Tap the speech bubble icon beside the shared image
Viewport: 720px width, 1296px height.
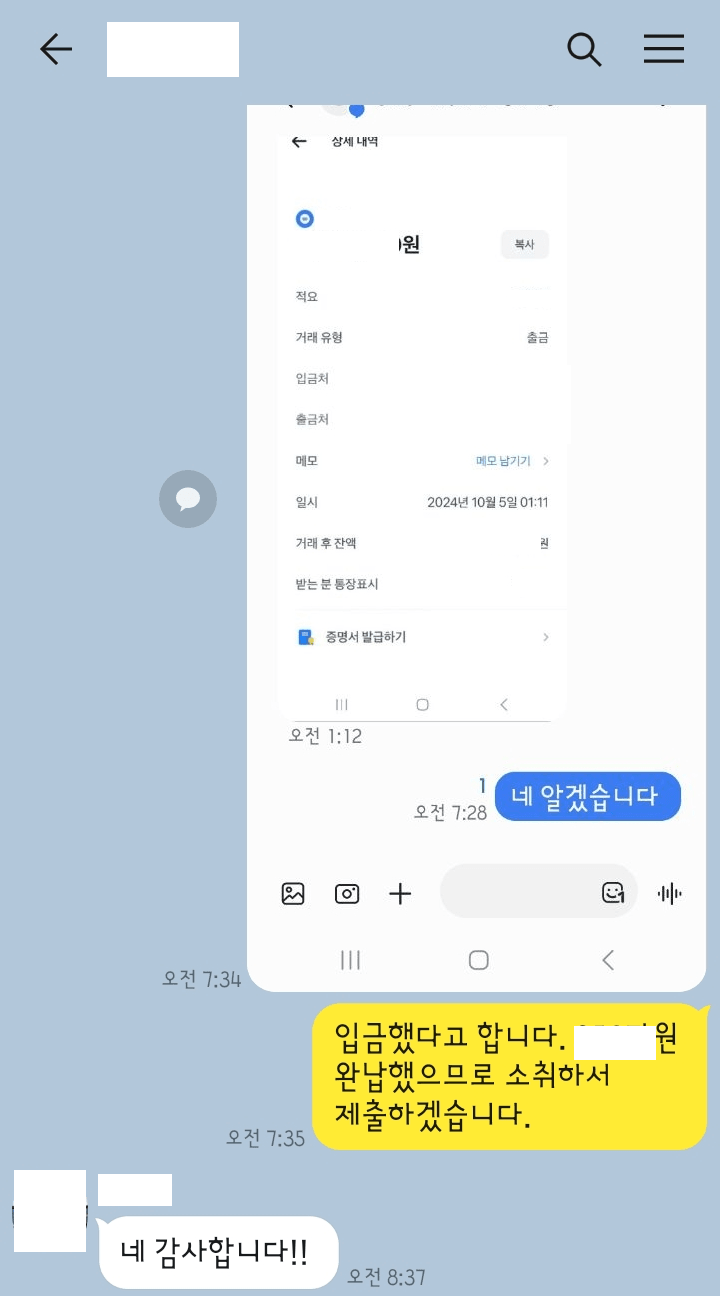tap(188, 499)
